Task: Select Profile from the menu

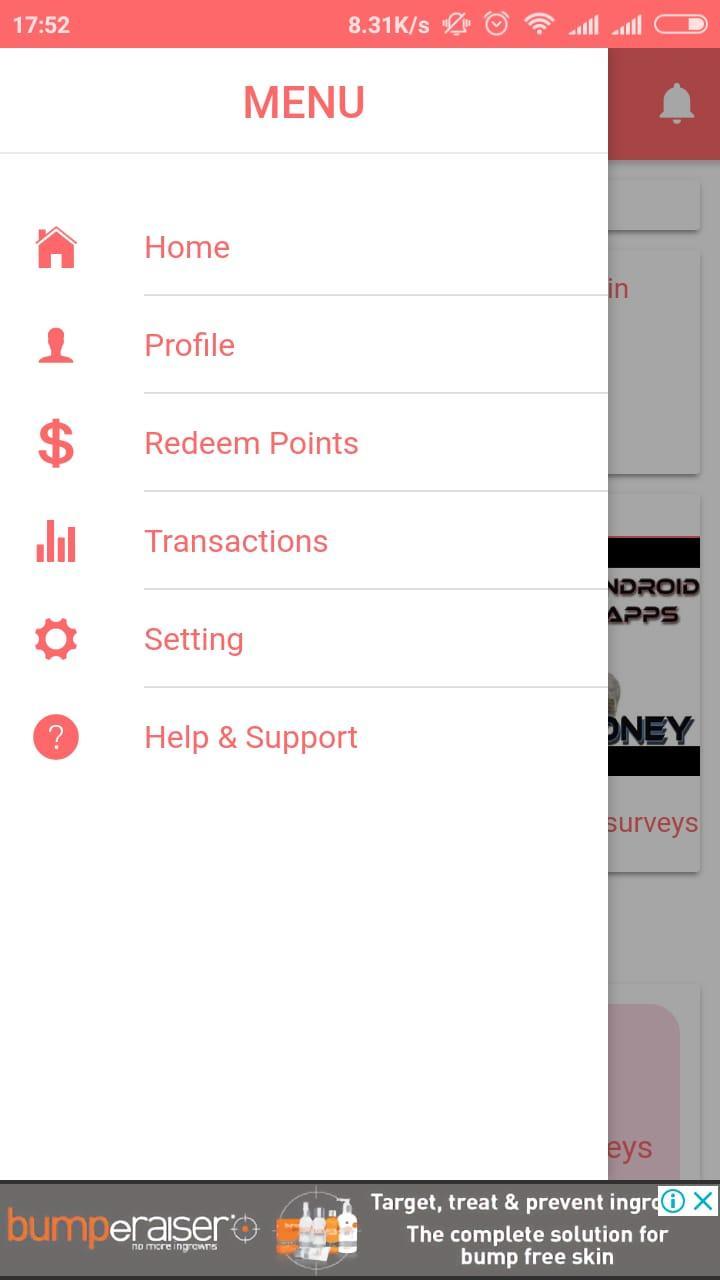Action: coord(189,344)
